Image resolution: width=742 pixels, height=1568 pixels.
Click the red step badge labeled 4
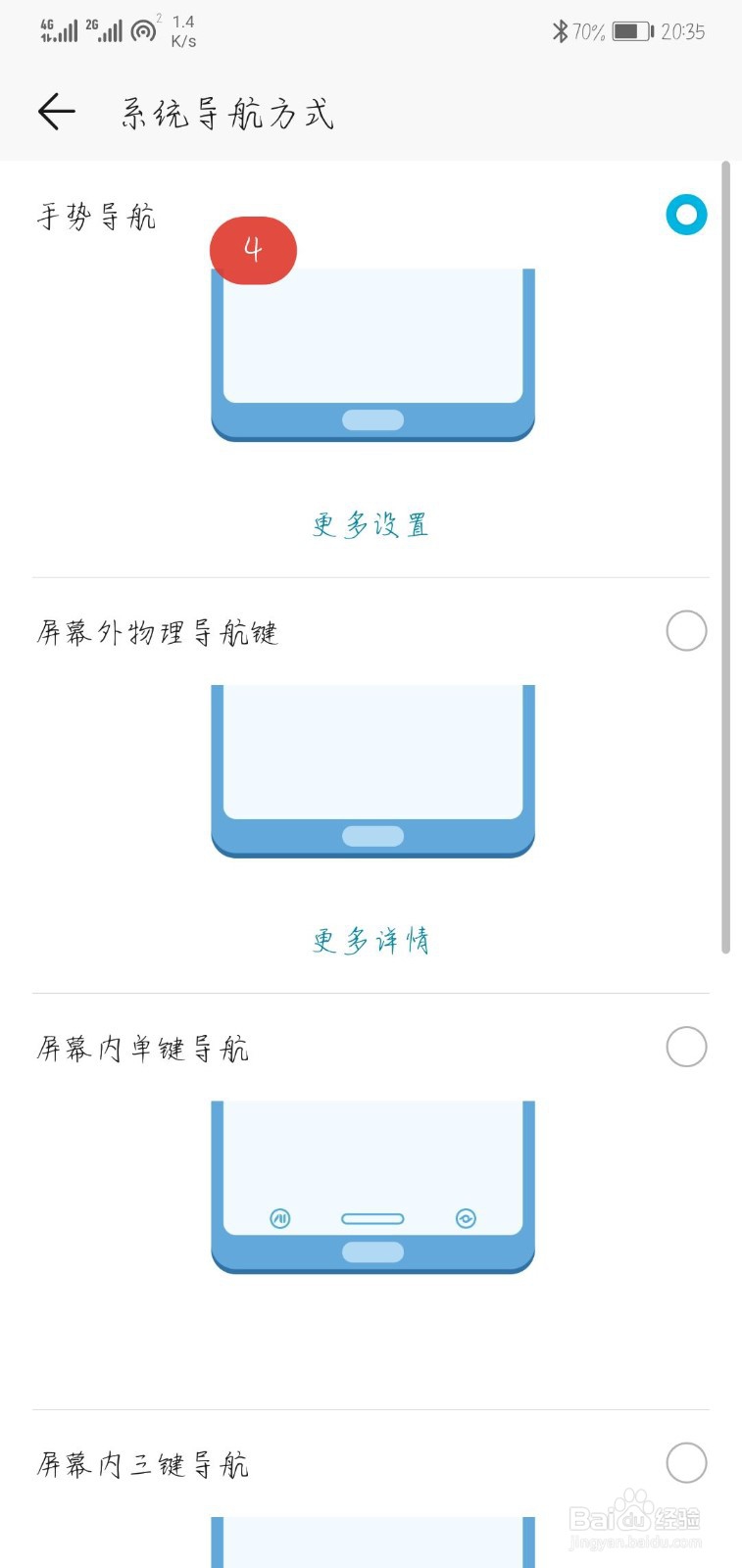pos(253,251)
